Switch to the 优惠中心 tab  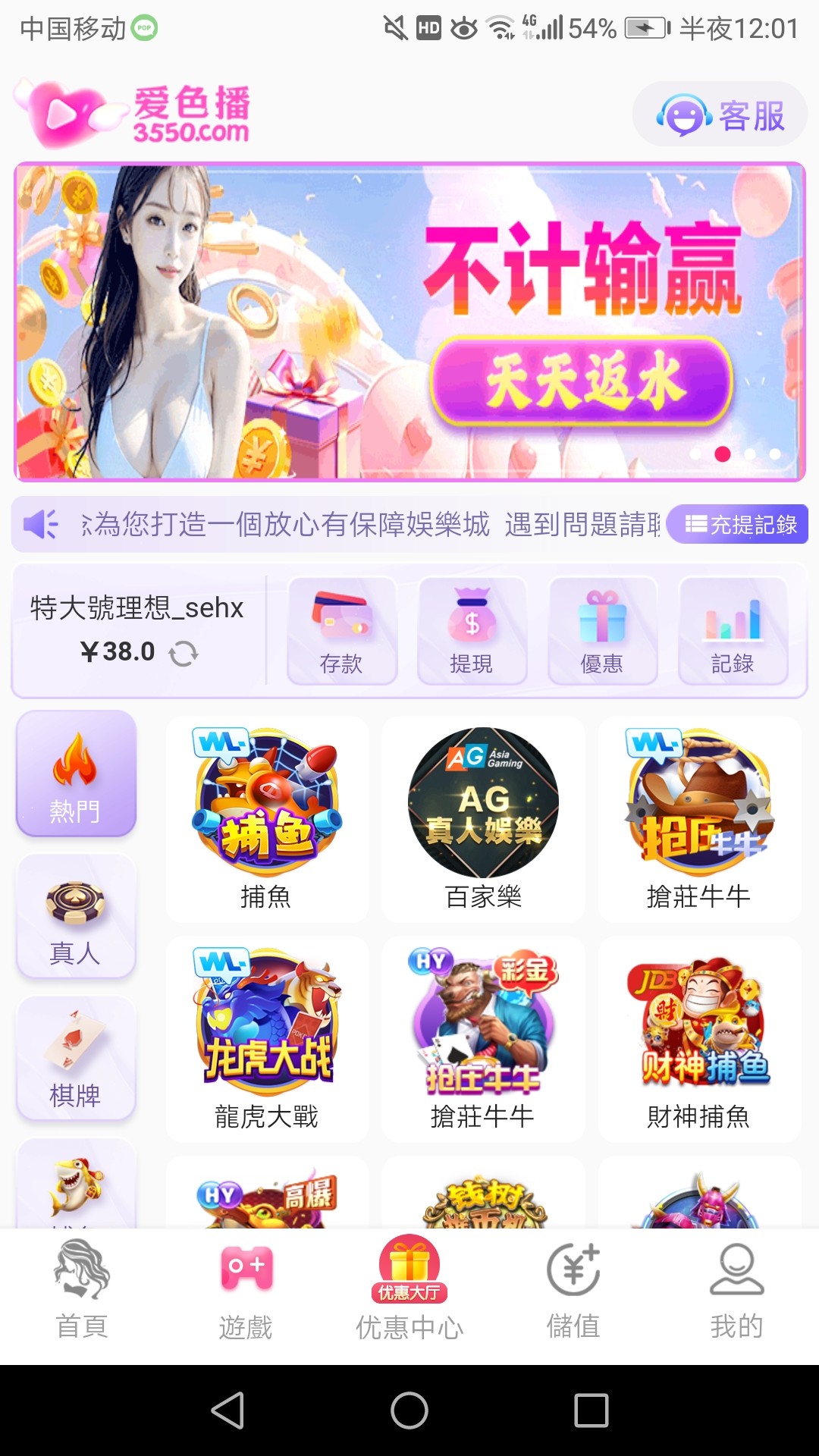point(409,1289)
